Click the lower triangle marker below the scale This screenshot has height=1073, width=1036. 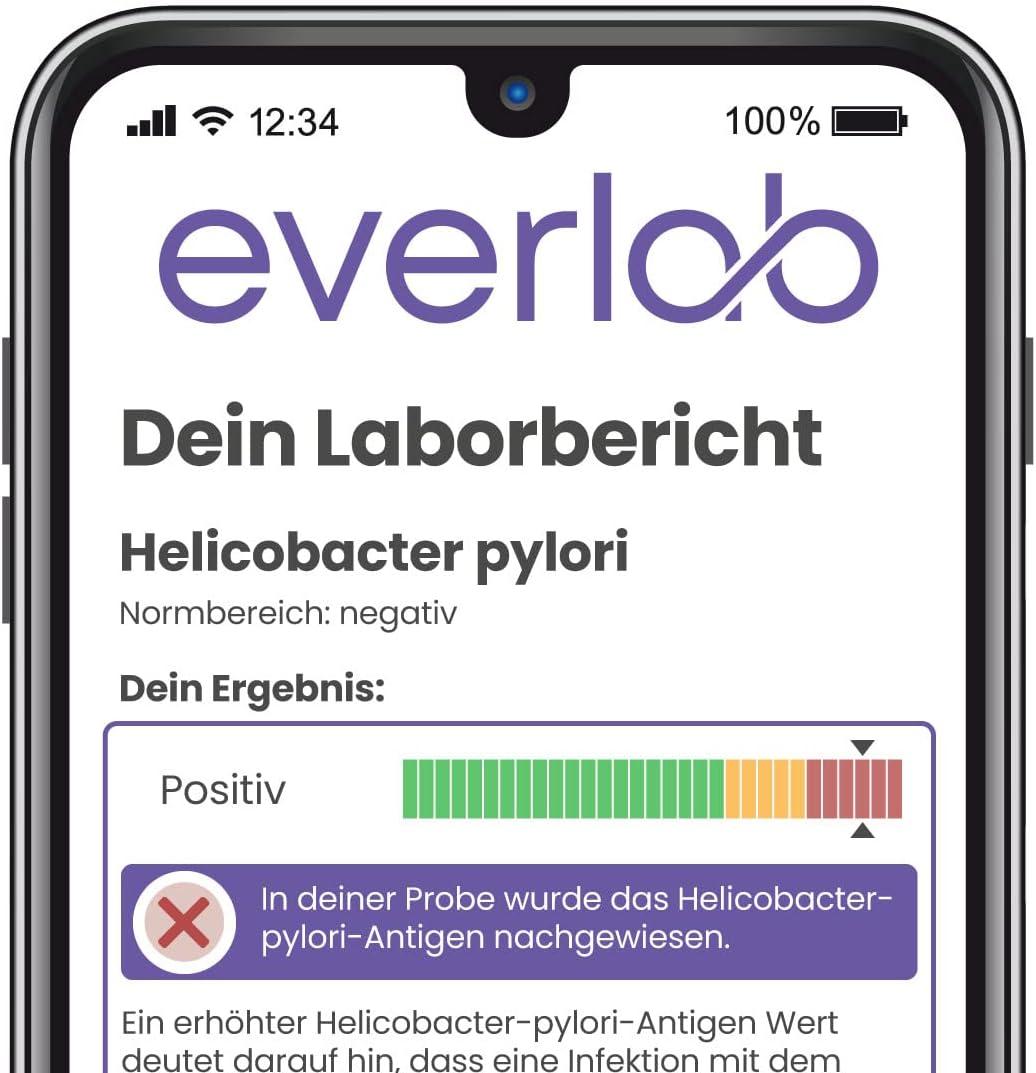pos(863,831)
